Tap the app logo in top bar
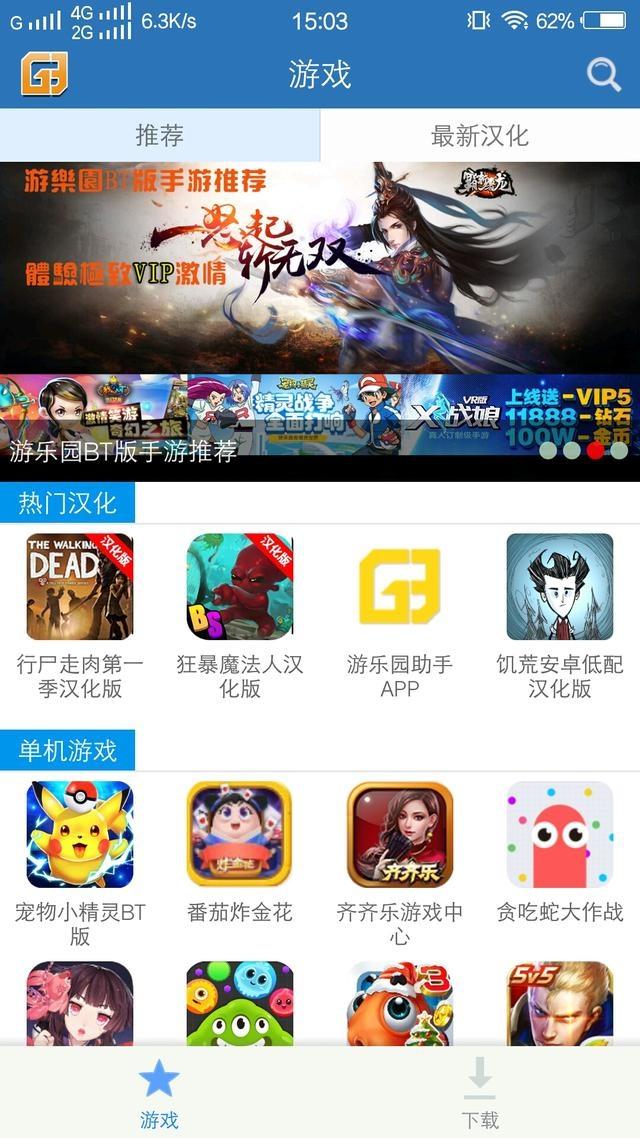This screenshot has height=1138, width=640. pos(44,74)
